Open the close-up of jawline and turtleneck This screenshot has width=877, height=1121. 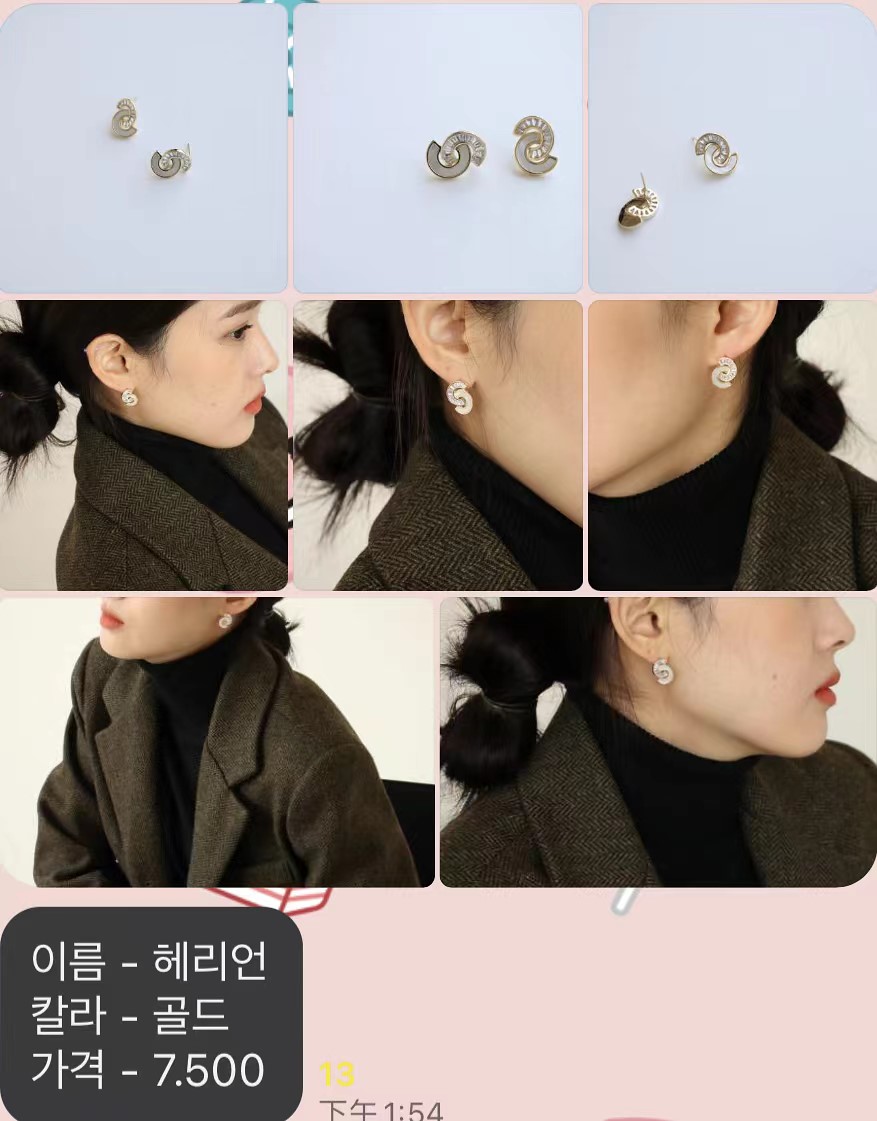[x=732, y=445]
